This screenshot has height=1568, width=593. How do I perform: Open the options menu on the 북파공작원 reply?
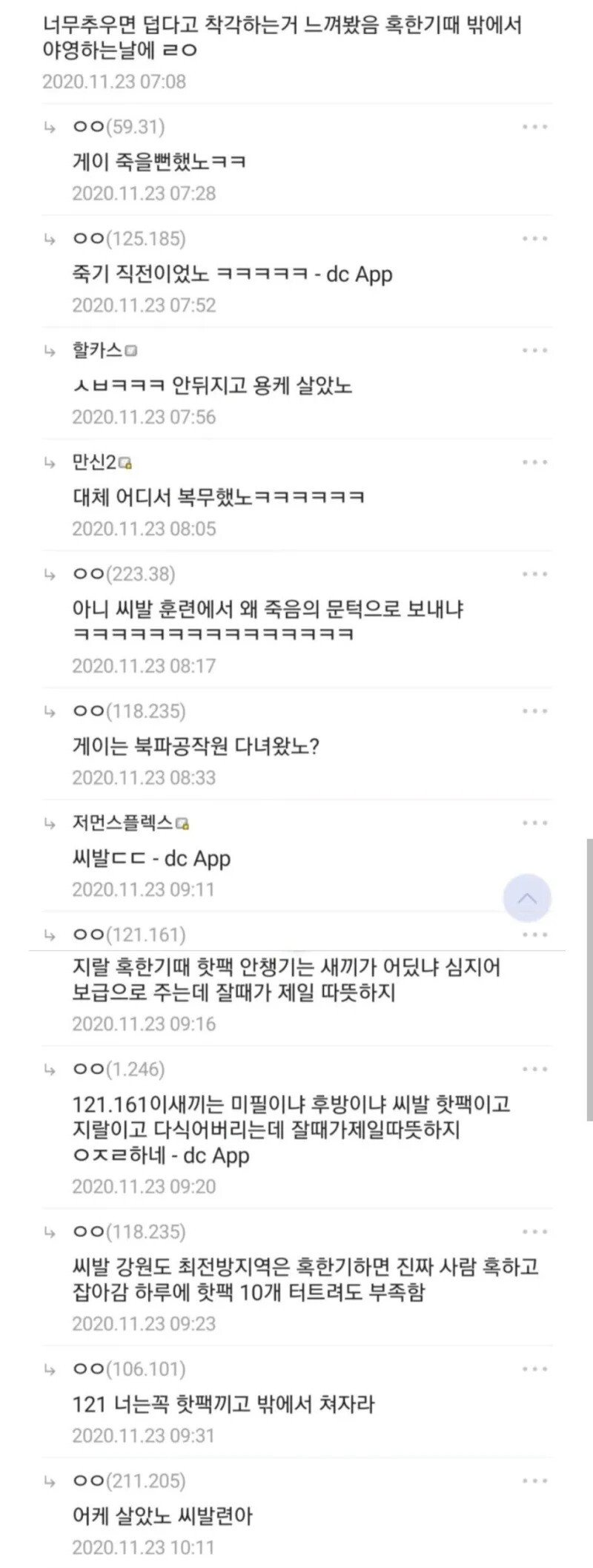(534, 711)
